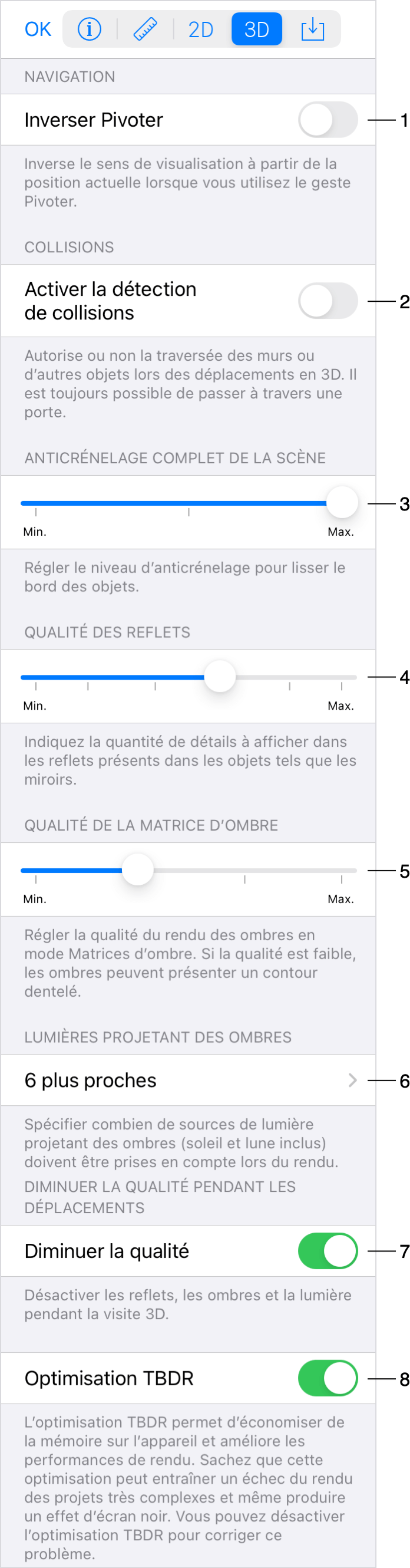The height and width of the screenshot is (1568, 410).
Task: Tap OK to close the settings
Action: pos(38,29)
